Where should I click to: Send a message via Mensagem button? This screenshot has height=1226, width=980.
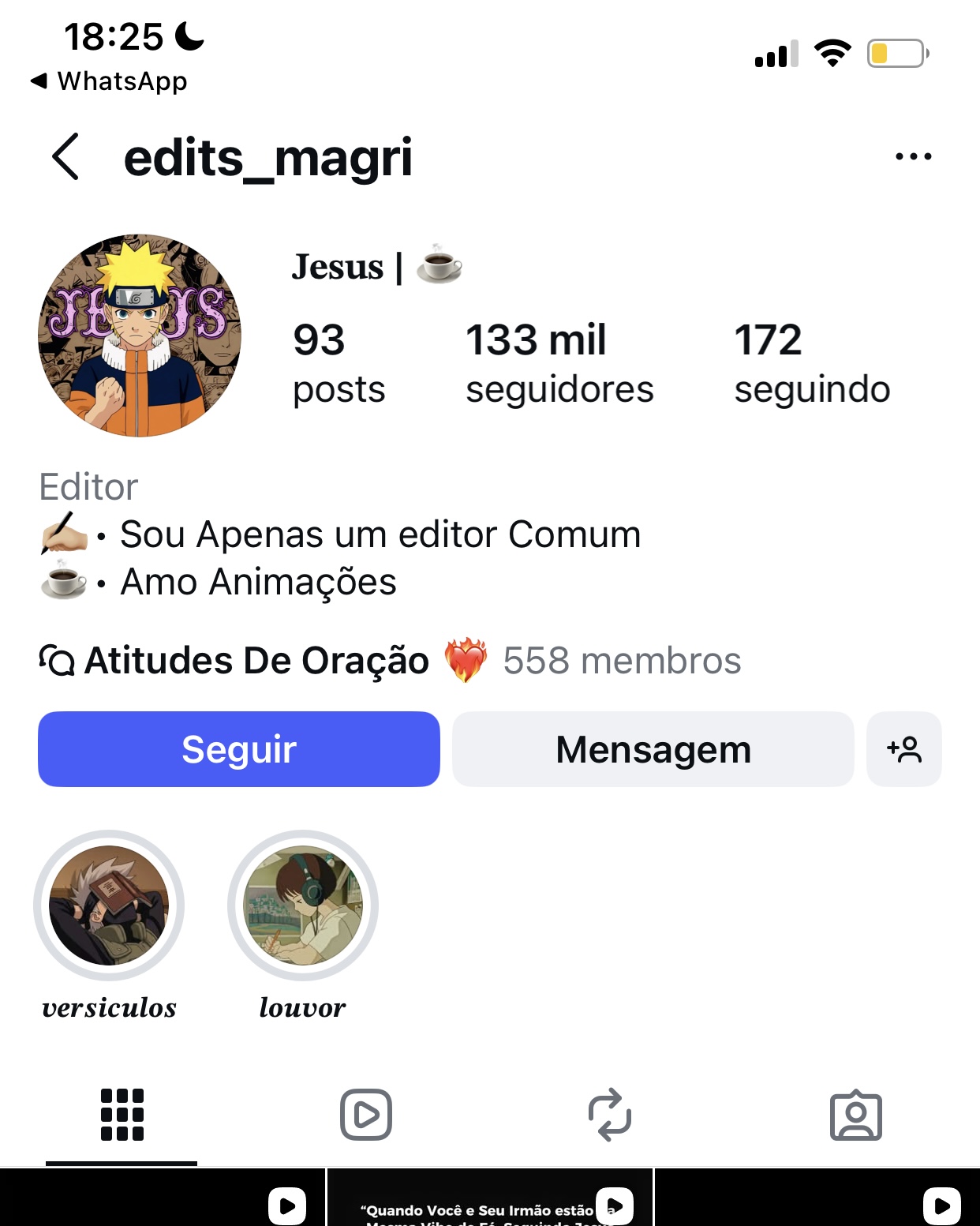[653, 749]
